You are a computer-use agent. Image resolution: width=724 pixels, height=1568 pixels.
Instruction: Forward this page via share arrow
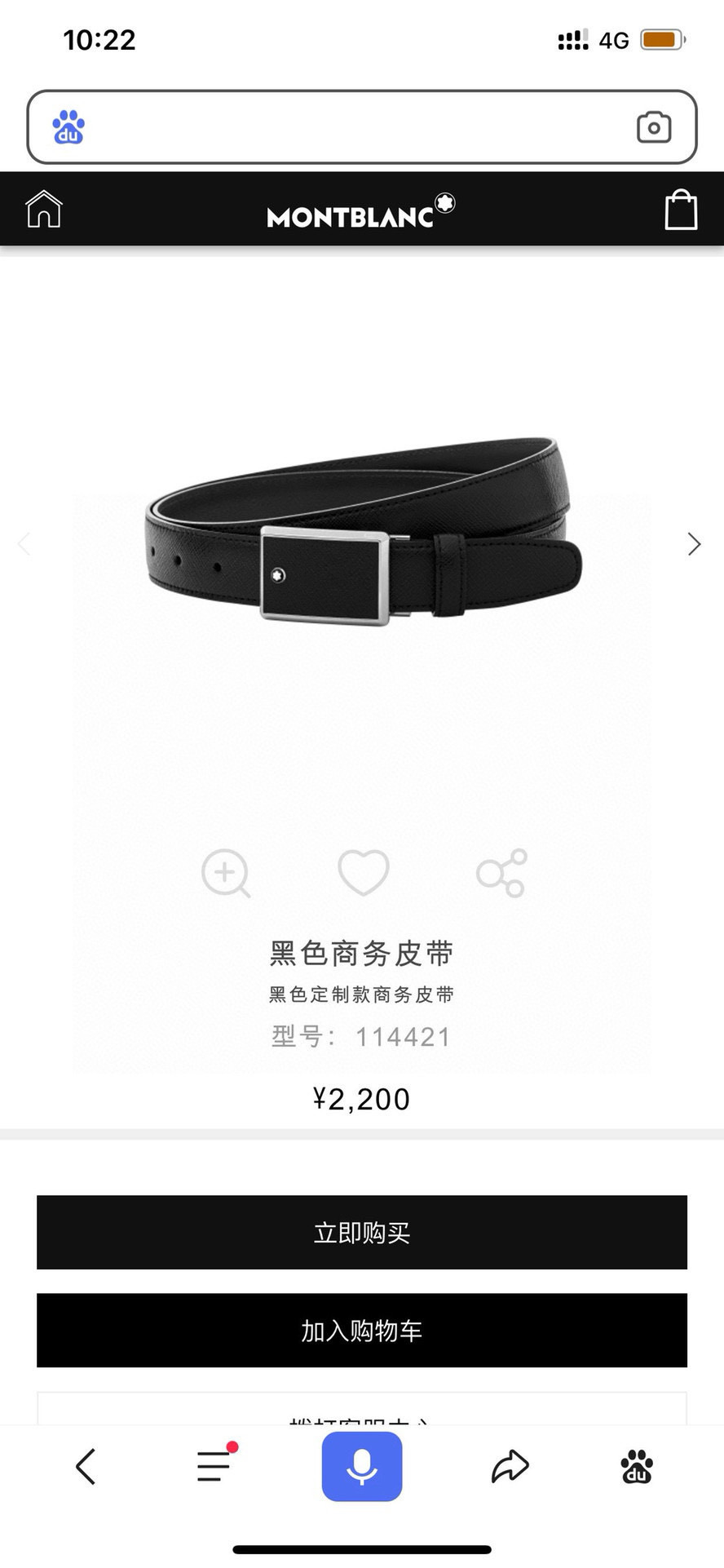510,1466
